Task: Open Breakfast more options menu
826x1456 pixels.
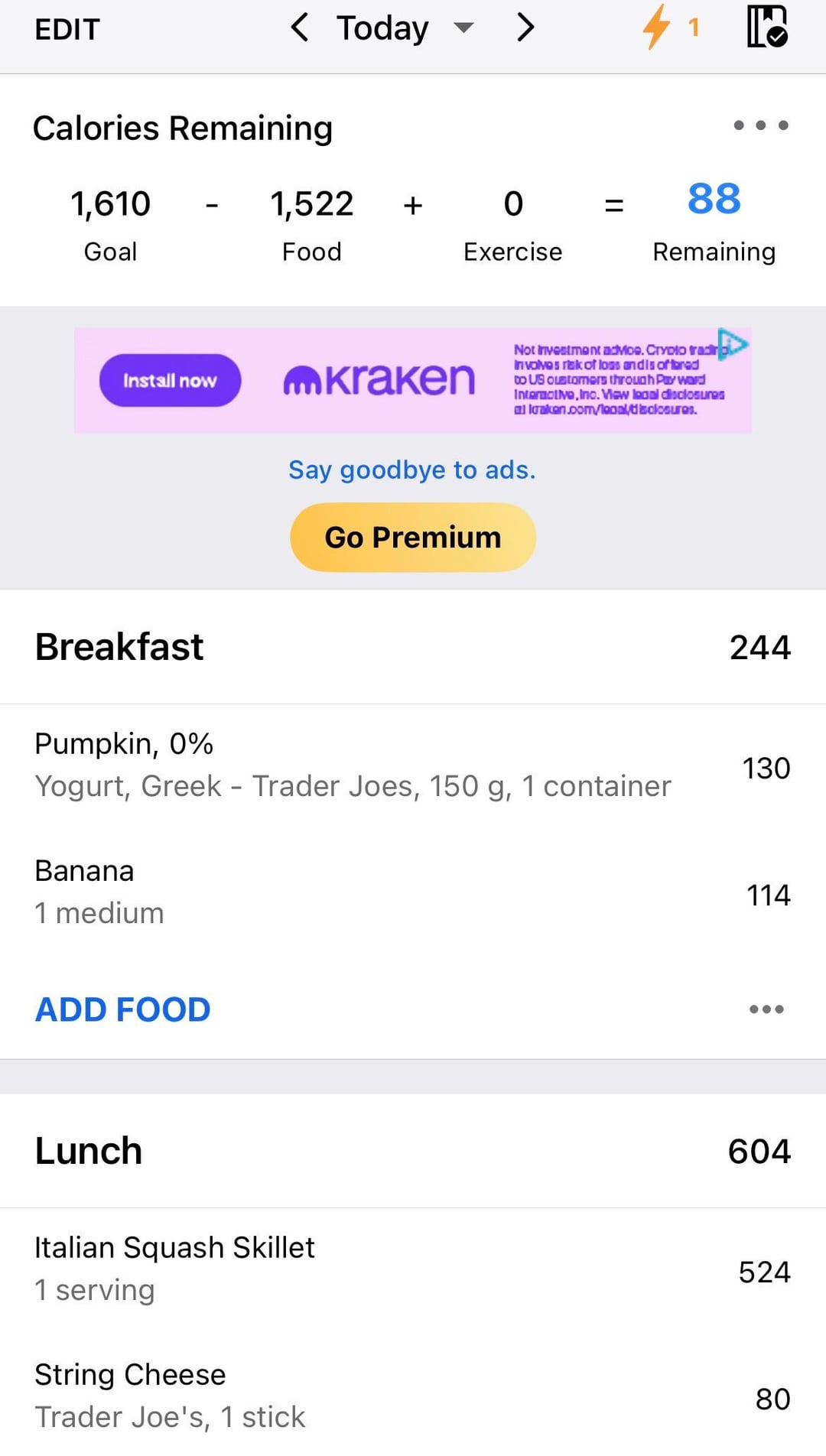Action: pos(766,1009)
